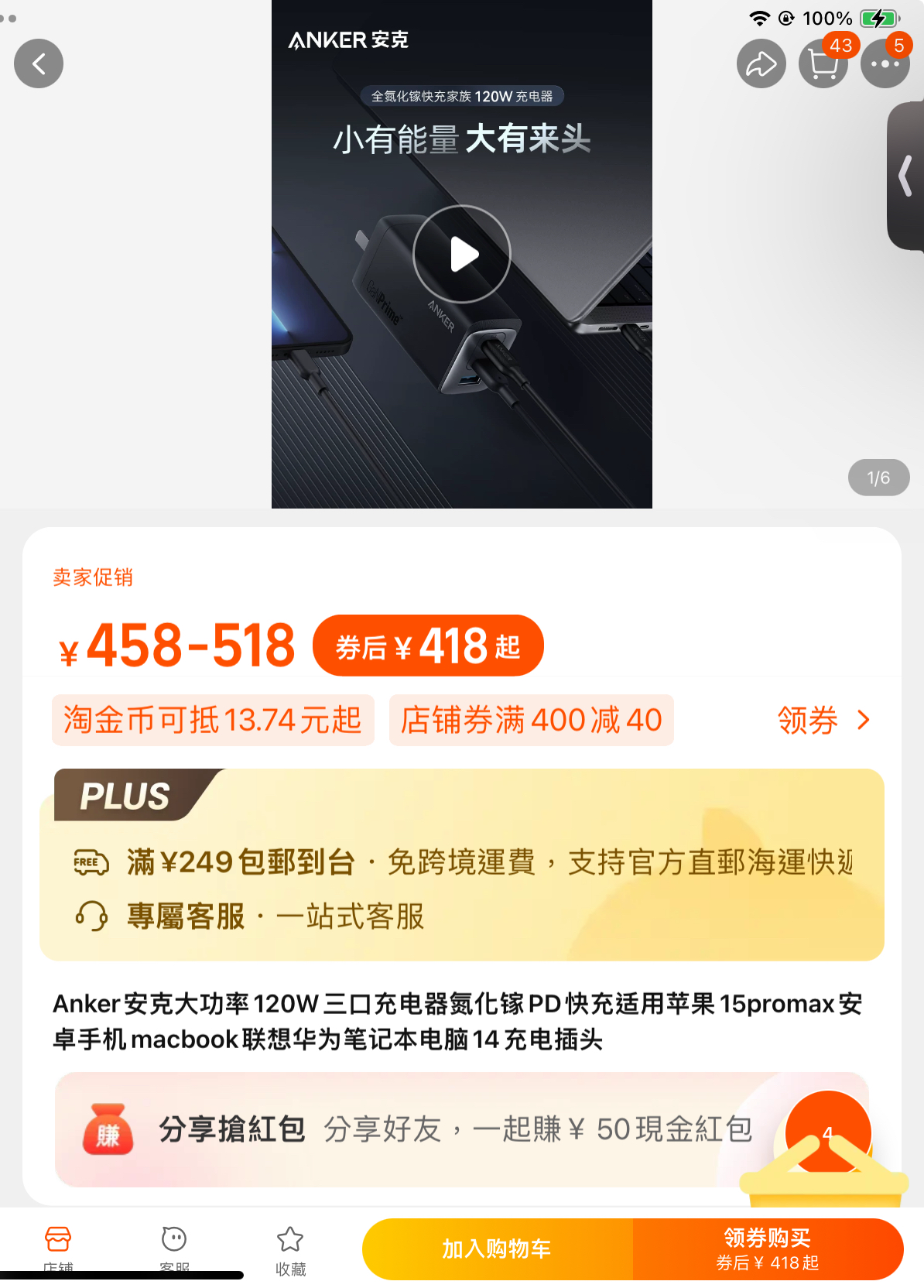The image size is (924, 1288).
Task: Play the product video
Action: (462, 254)
